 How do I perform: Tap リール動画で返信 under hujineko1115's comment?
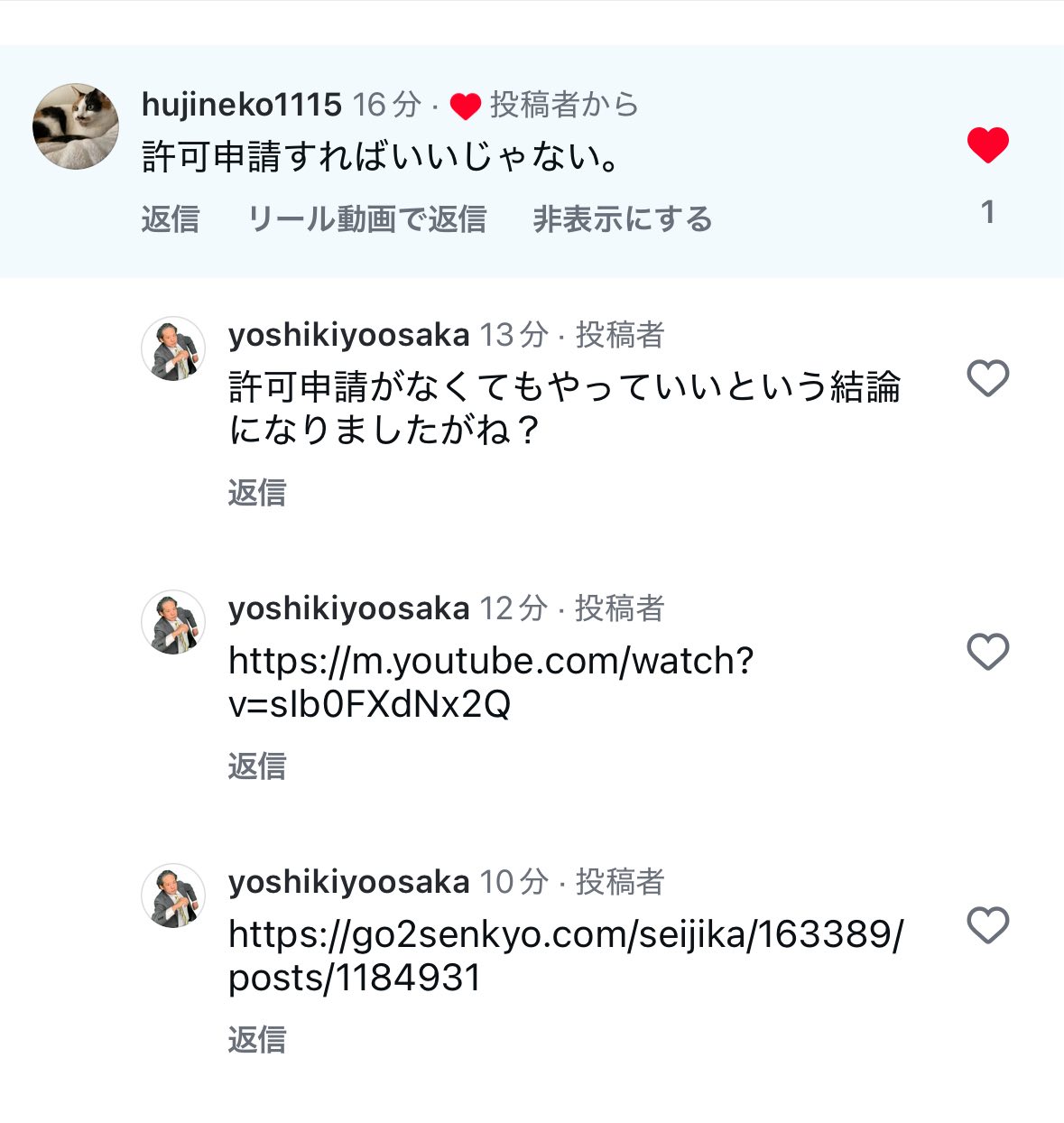366,219
